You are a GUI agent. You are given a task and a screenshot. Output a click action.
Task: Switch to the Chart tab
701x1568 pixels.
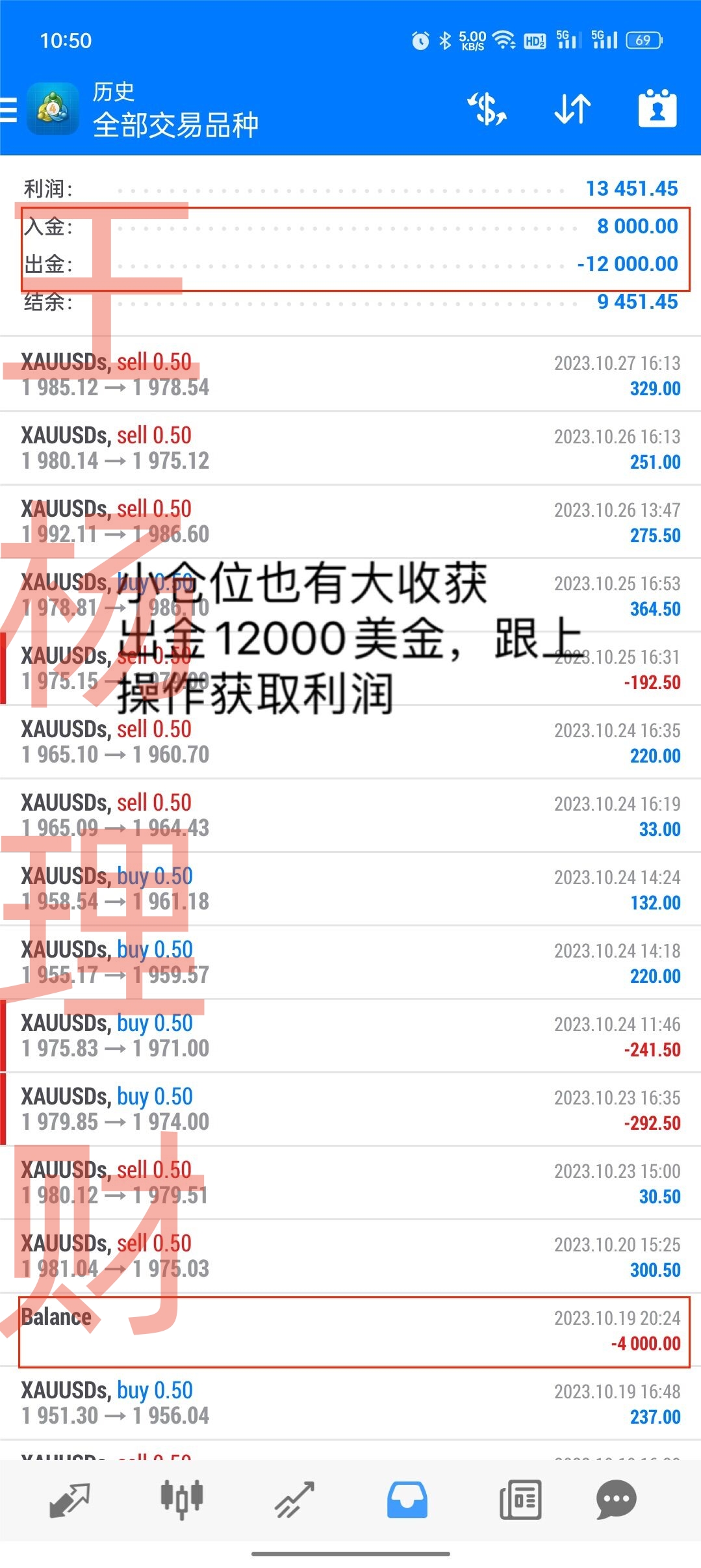[182, 1500]
